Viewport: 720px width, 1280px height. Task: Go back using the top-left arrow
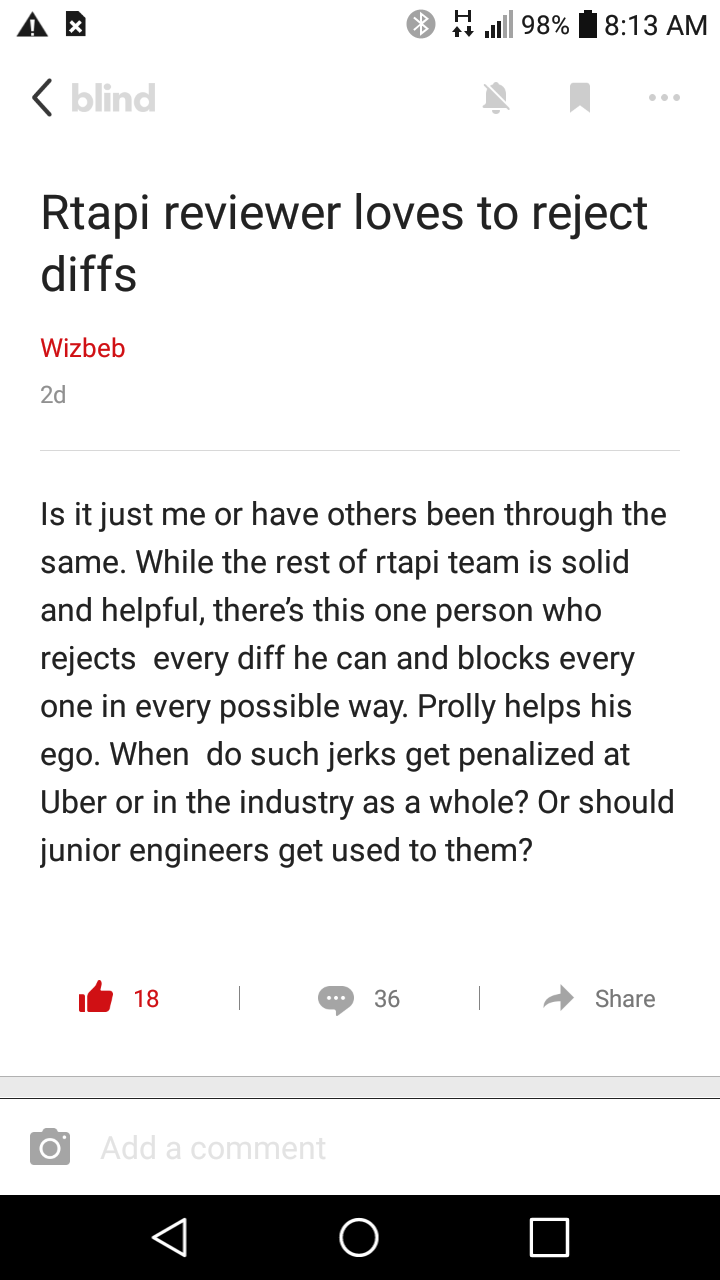(42, 98)
